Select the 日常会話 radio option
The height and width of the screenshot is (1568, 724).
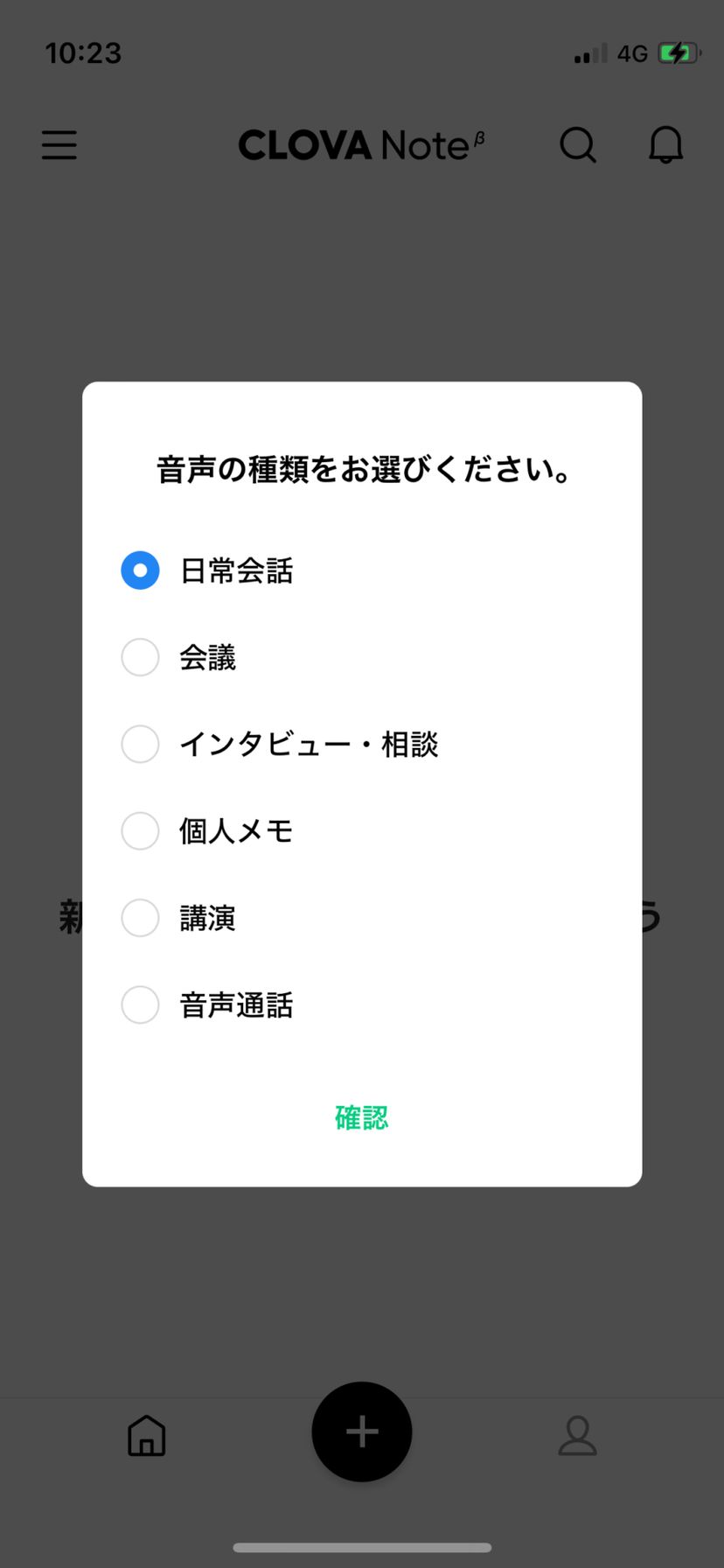[140, 570]
